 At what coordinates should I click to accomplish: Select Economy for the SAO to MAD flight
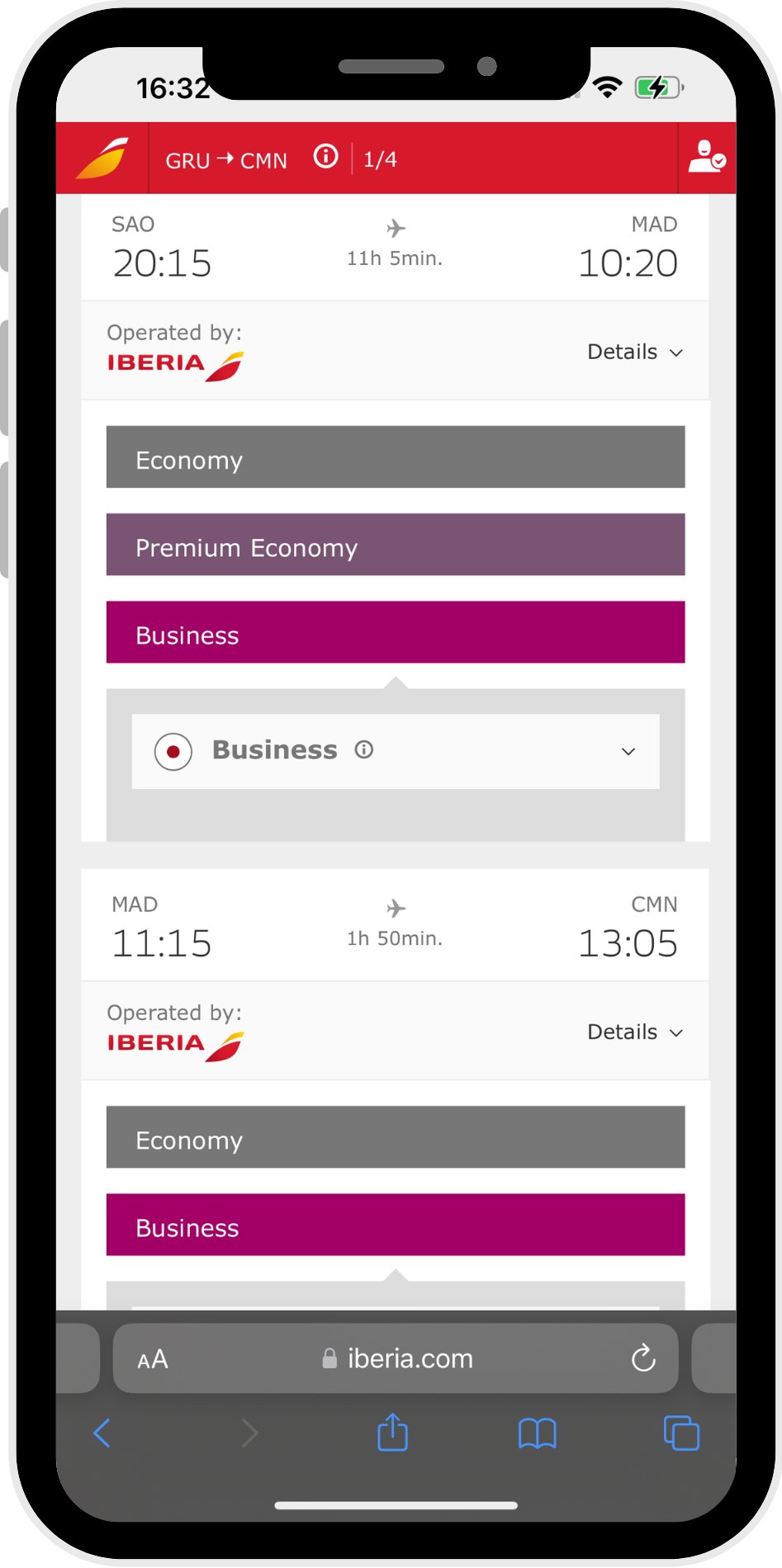click(395, 457)
